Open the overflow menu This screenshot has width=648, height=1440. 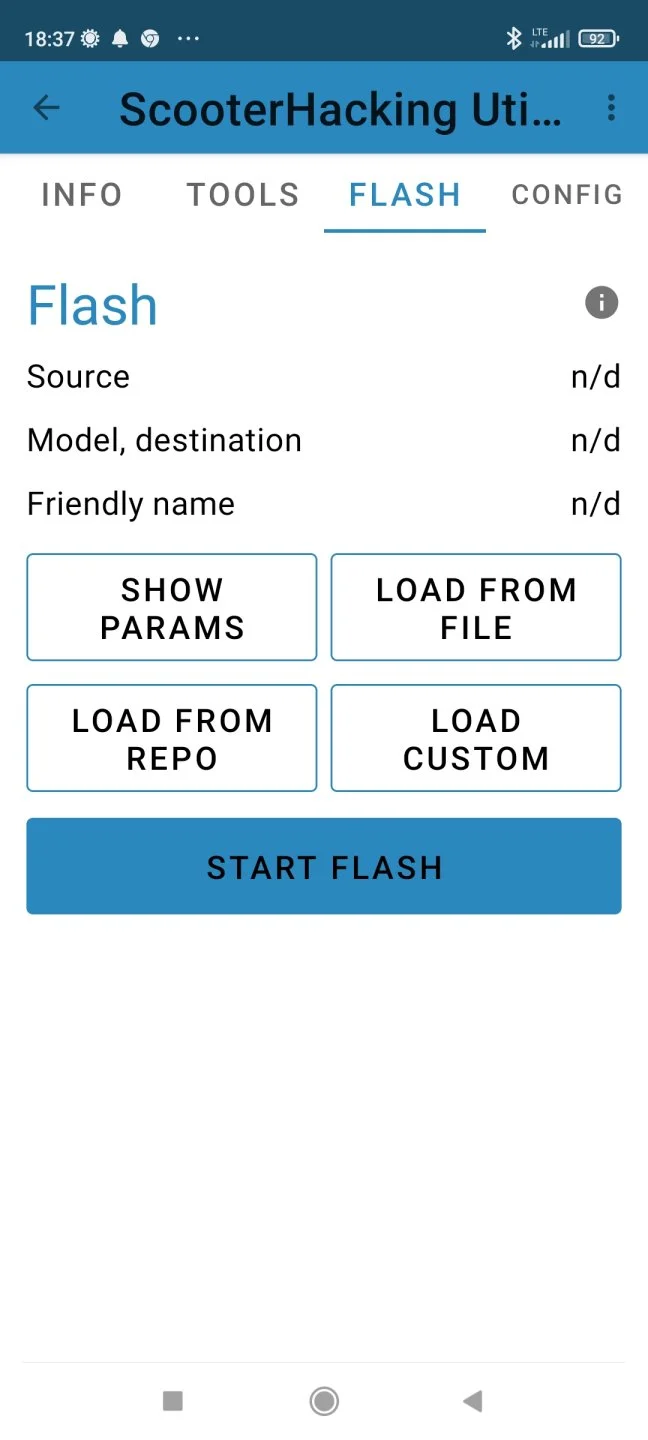pos(611,108)
